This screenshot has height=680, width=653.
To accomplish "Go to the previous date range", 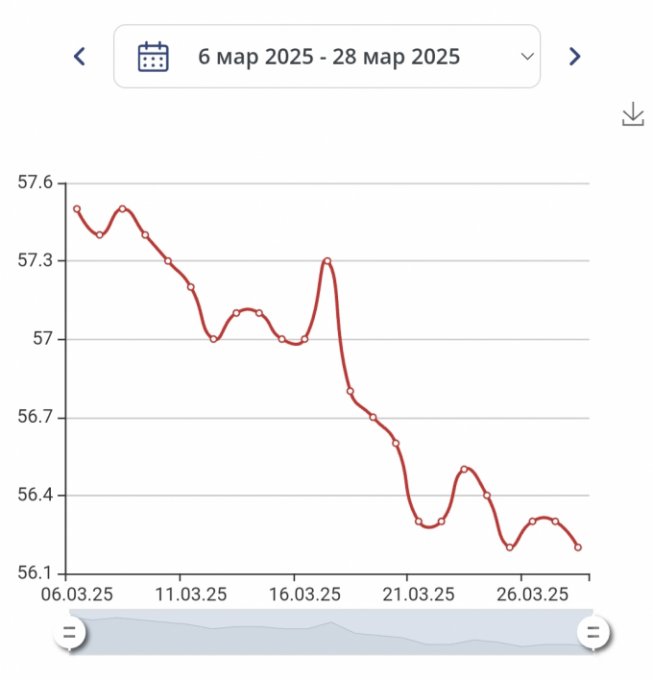I will coord(80,57).
